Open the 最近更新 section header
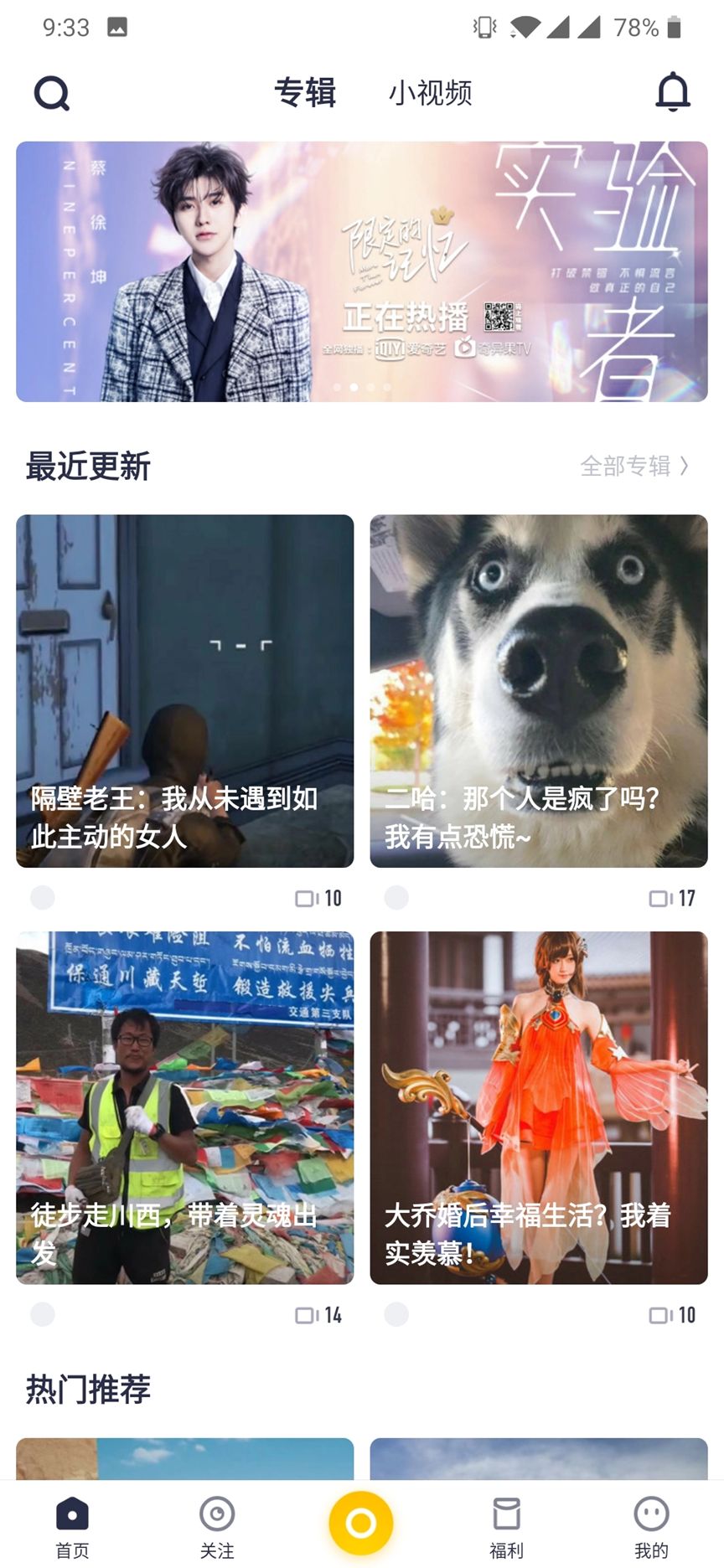Screen dimensions: 724x1568 [x=88, y=467]
